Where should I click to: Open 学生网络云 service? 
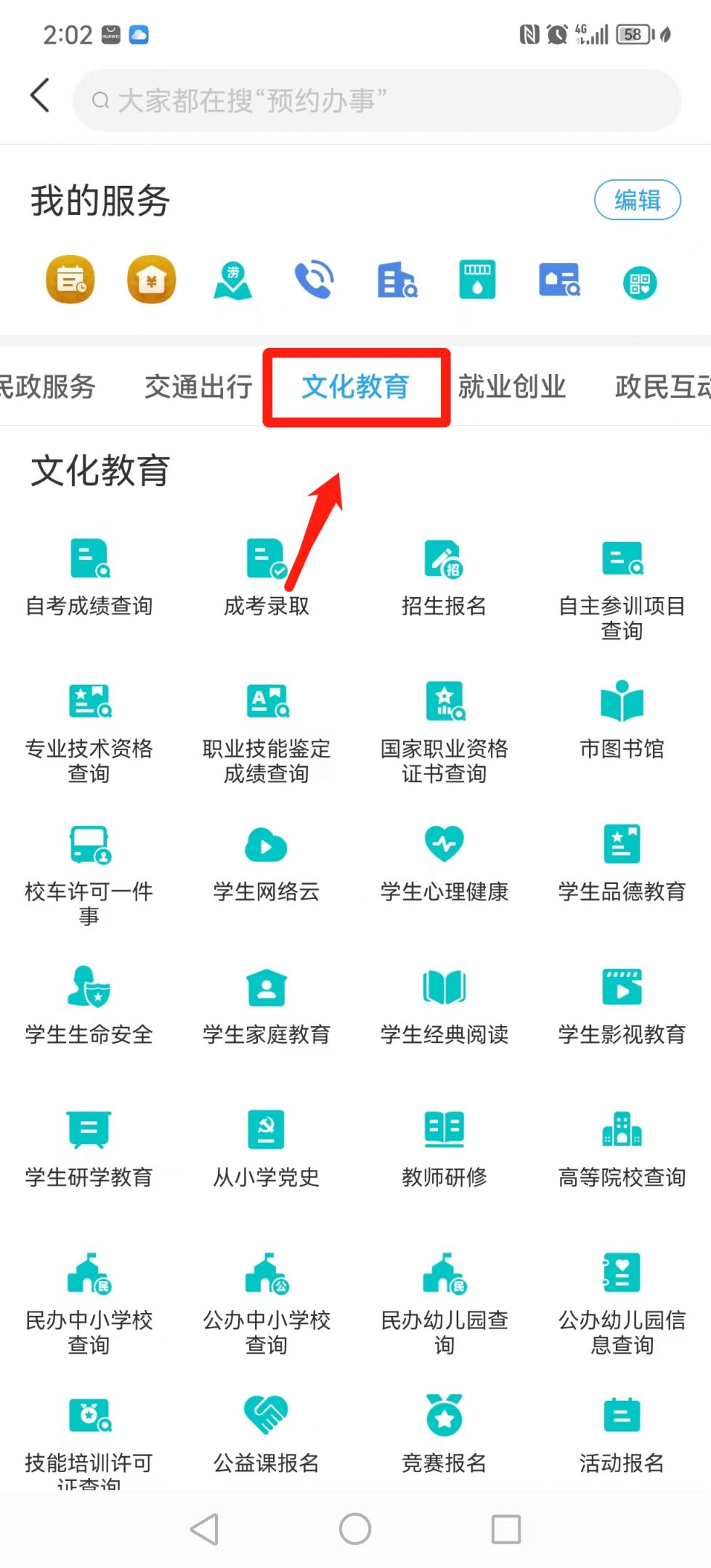tap(267, 862)
